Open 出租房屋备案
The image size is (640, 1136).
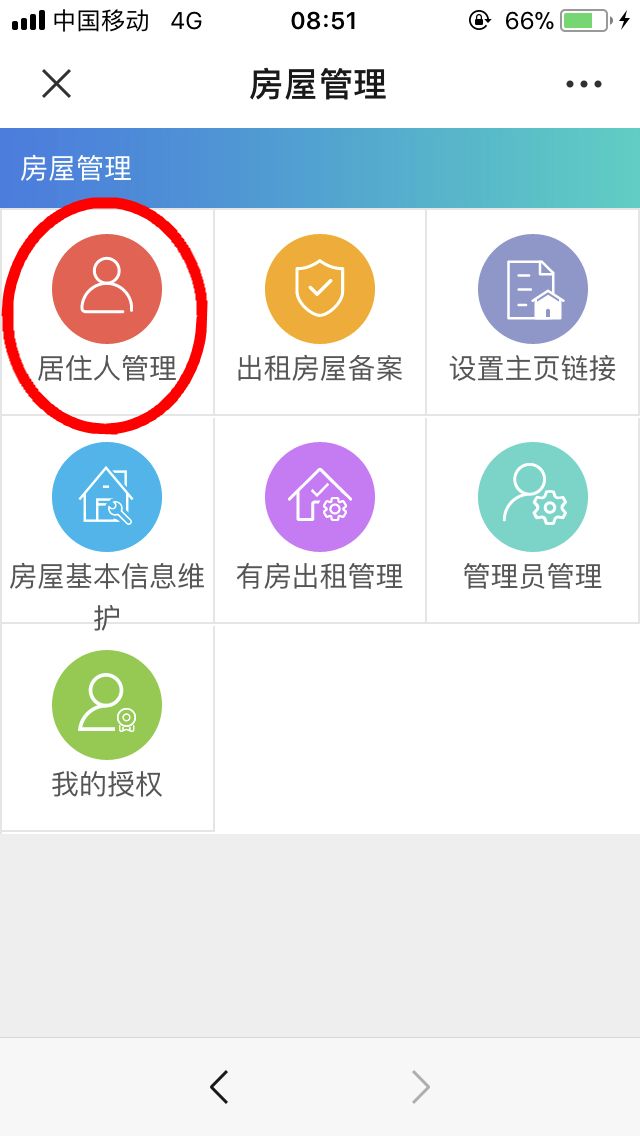click(x=320, y=310)
